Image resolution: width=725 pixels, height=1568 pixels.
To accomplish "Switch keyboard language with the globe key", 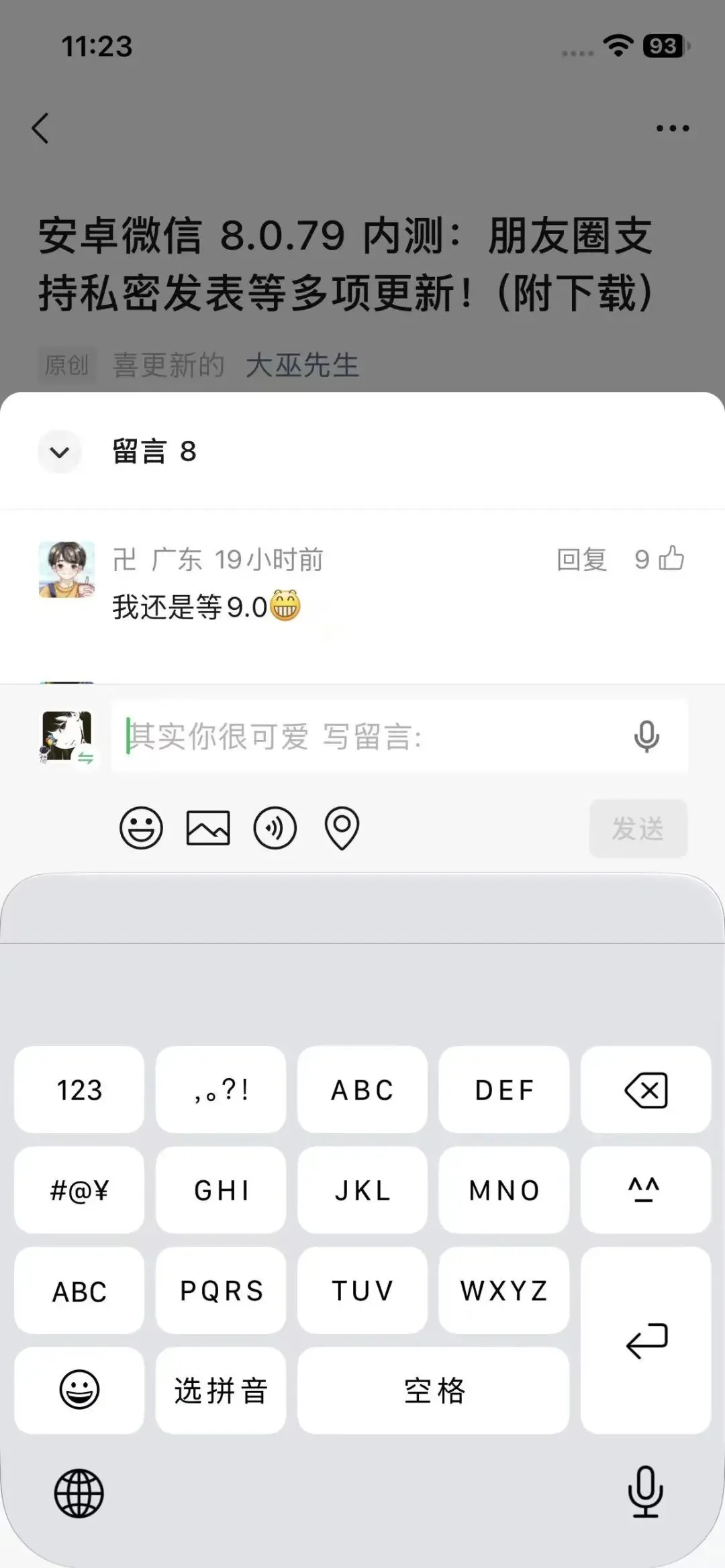I will click(79, 1493).
